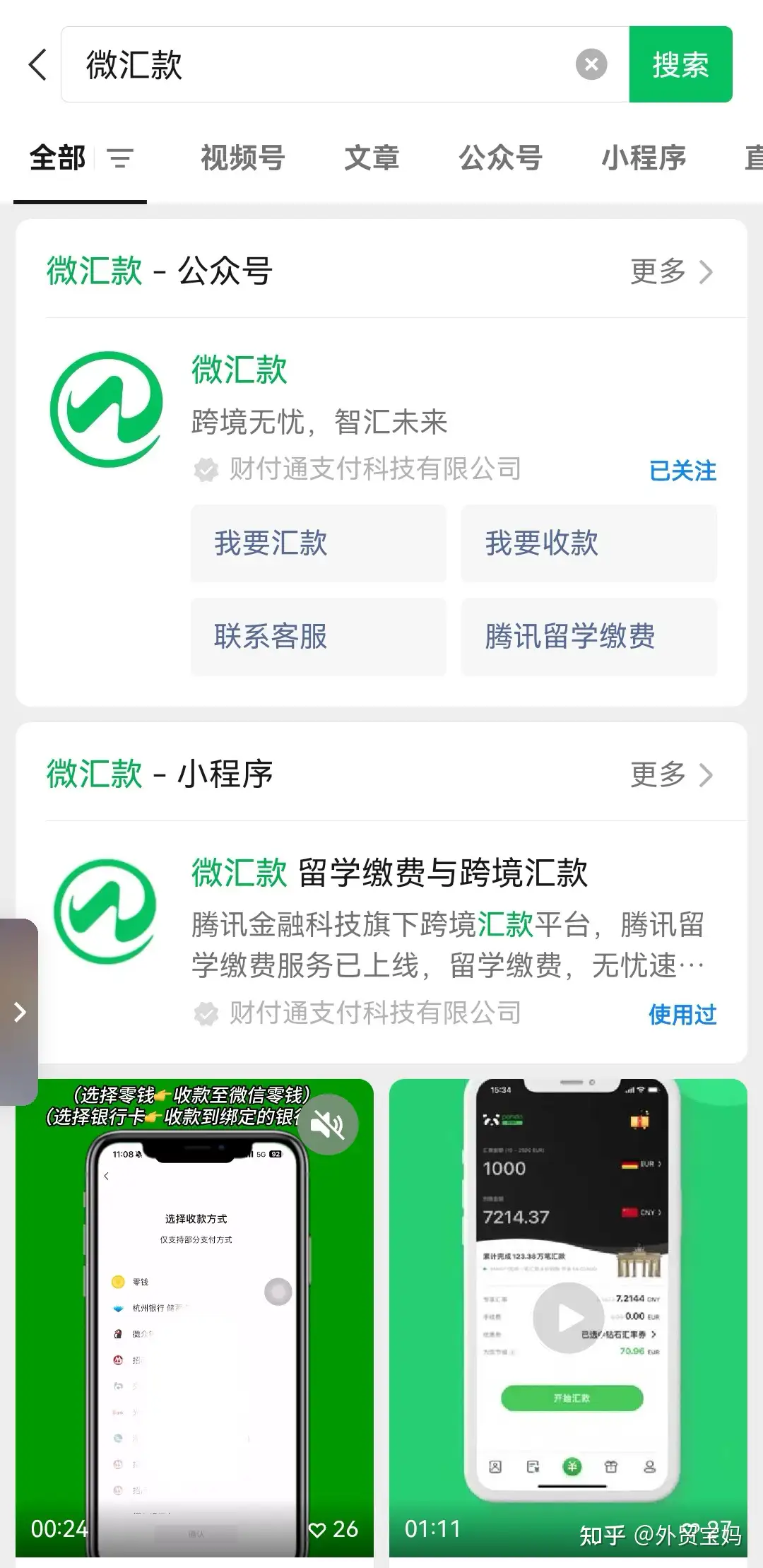Open 腾讯留学缴费 service option
This screenshot has width=763, height=1568.
pos(588,637)
